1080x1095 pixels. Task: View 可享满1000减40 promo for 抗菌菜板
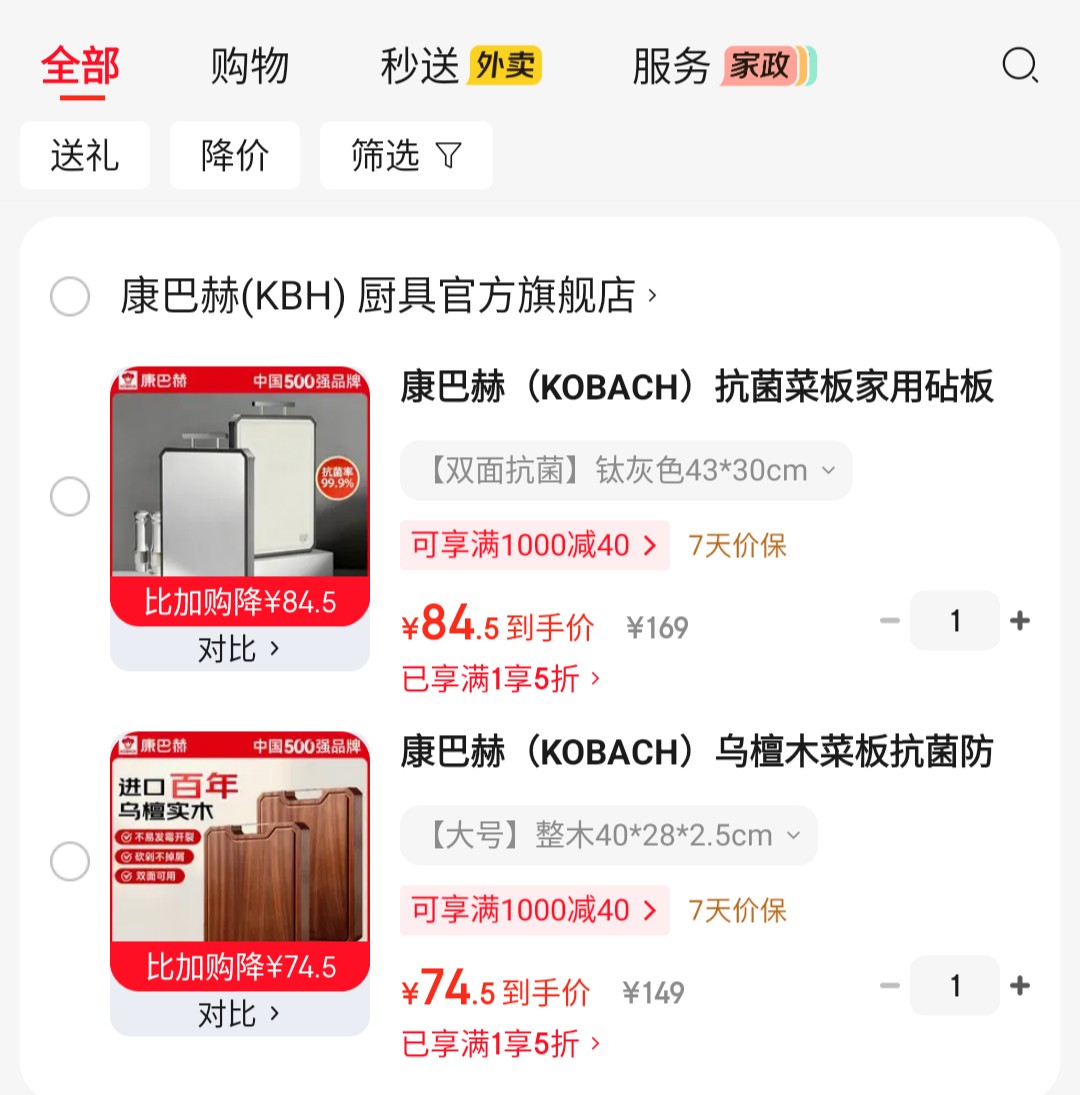[534, 545]
